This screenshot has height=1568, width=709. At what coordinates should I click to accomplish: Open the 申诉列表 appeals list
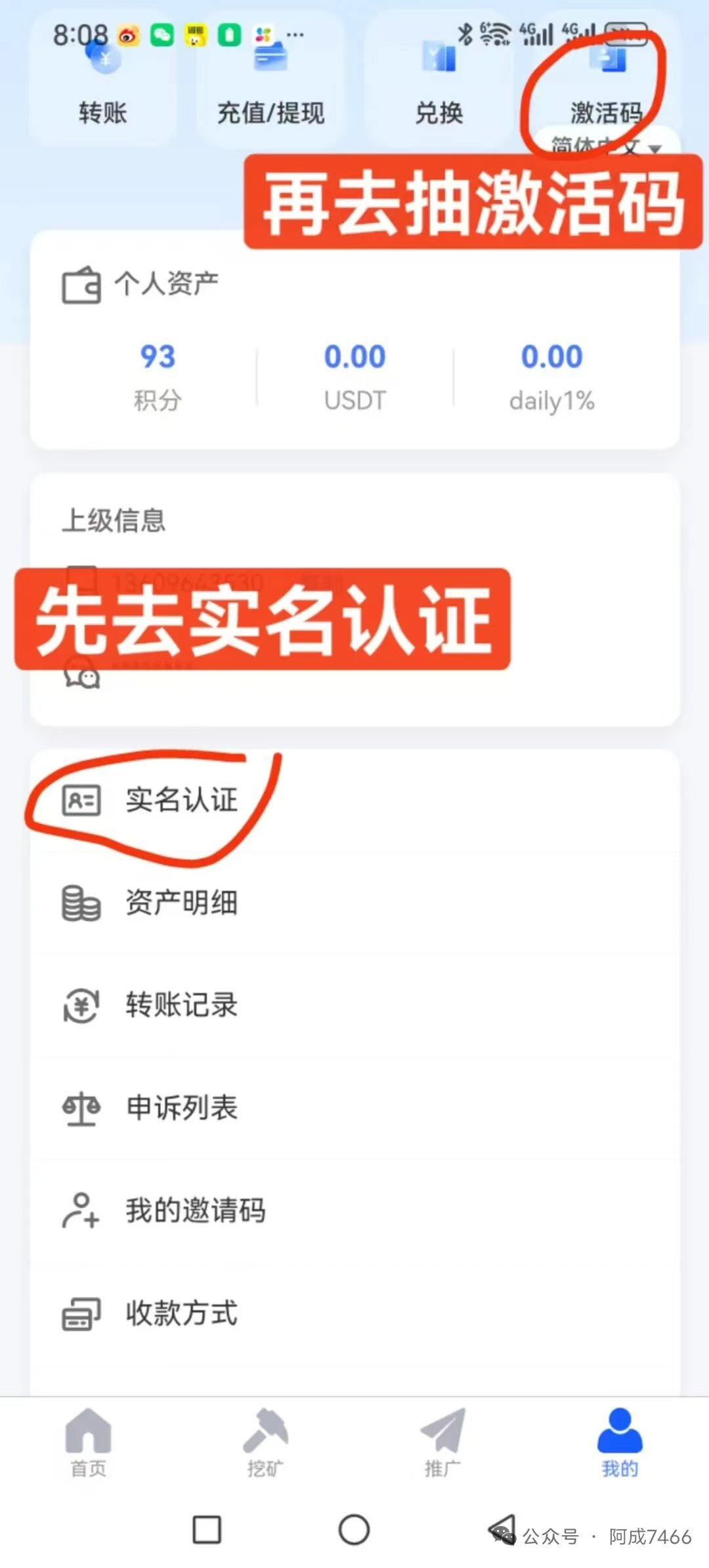[181, 1107]
